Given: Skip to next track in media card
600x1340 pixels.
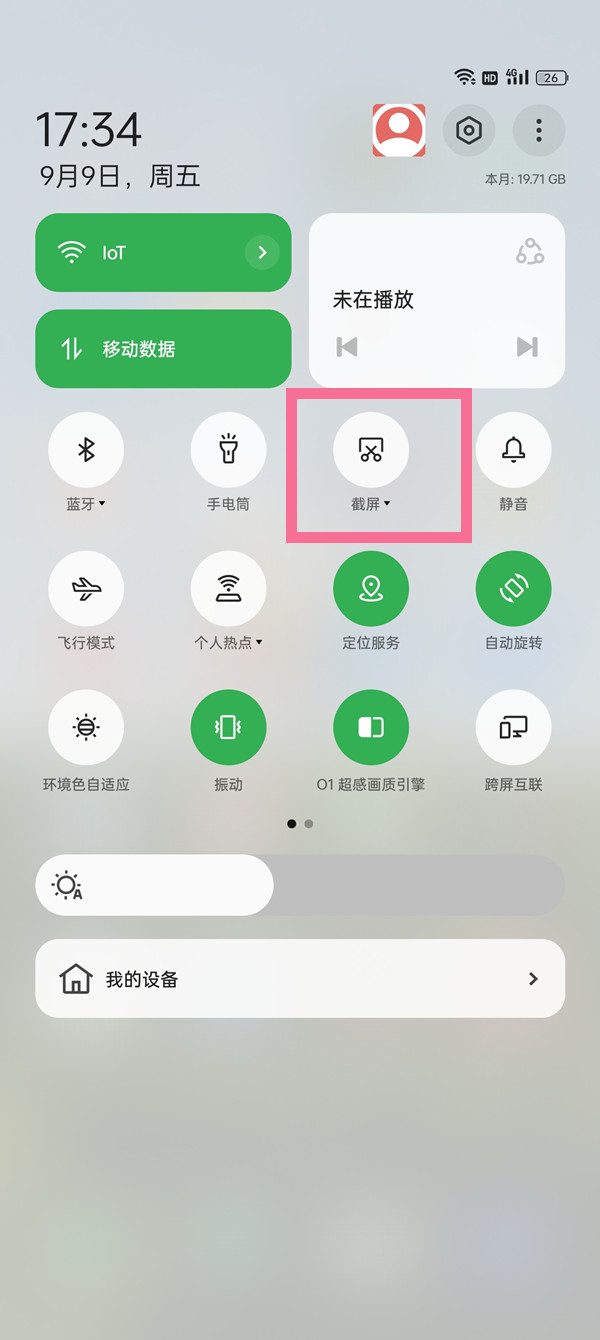Looking at the screenshot, I should 527,347.
